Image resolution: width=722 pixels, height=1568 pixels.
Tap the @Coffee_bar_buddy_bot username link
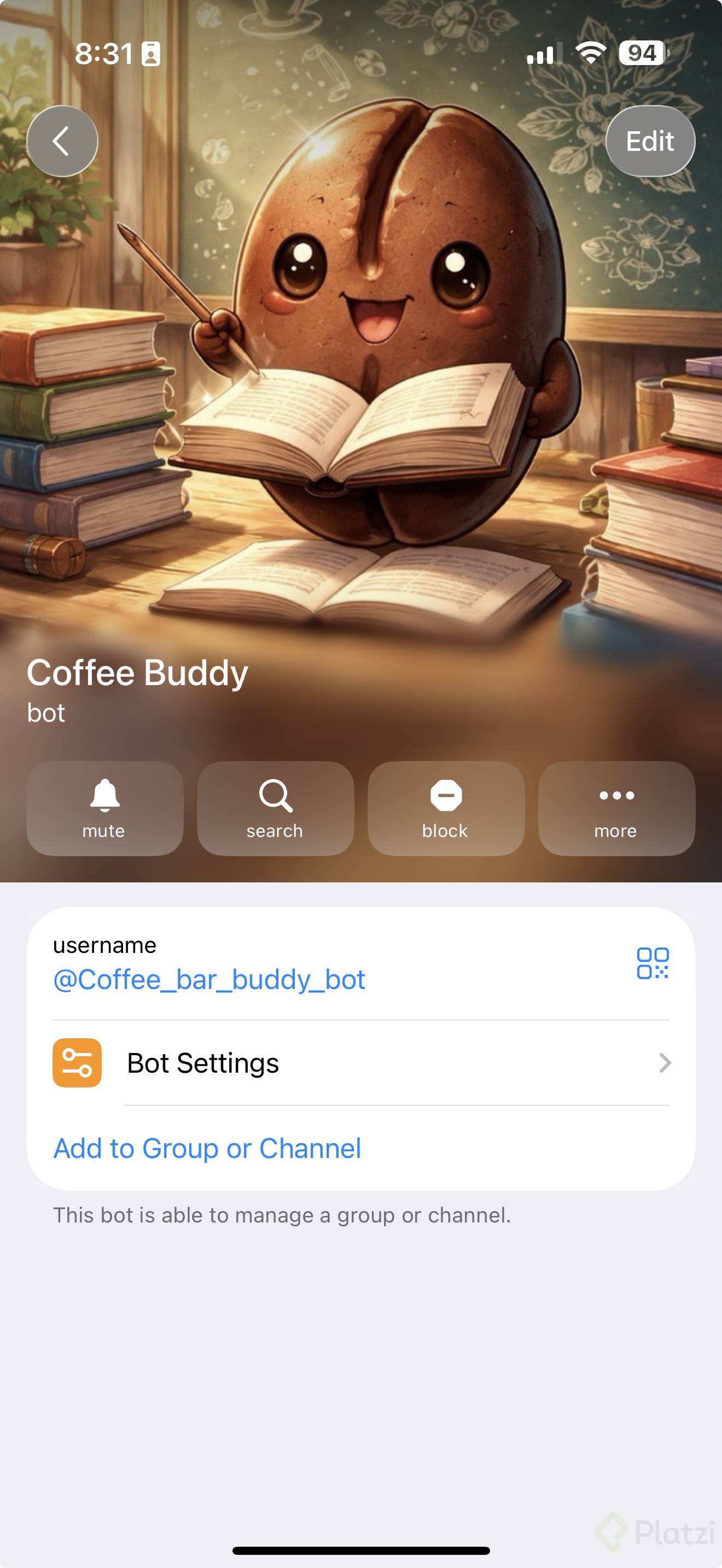click(x=209, y=979)
